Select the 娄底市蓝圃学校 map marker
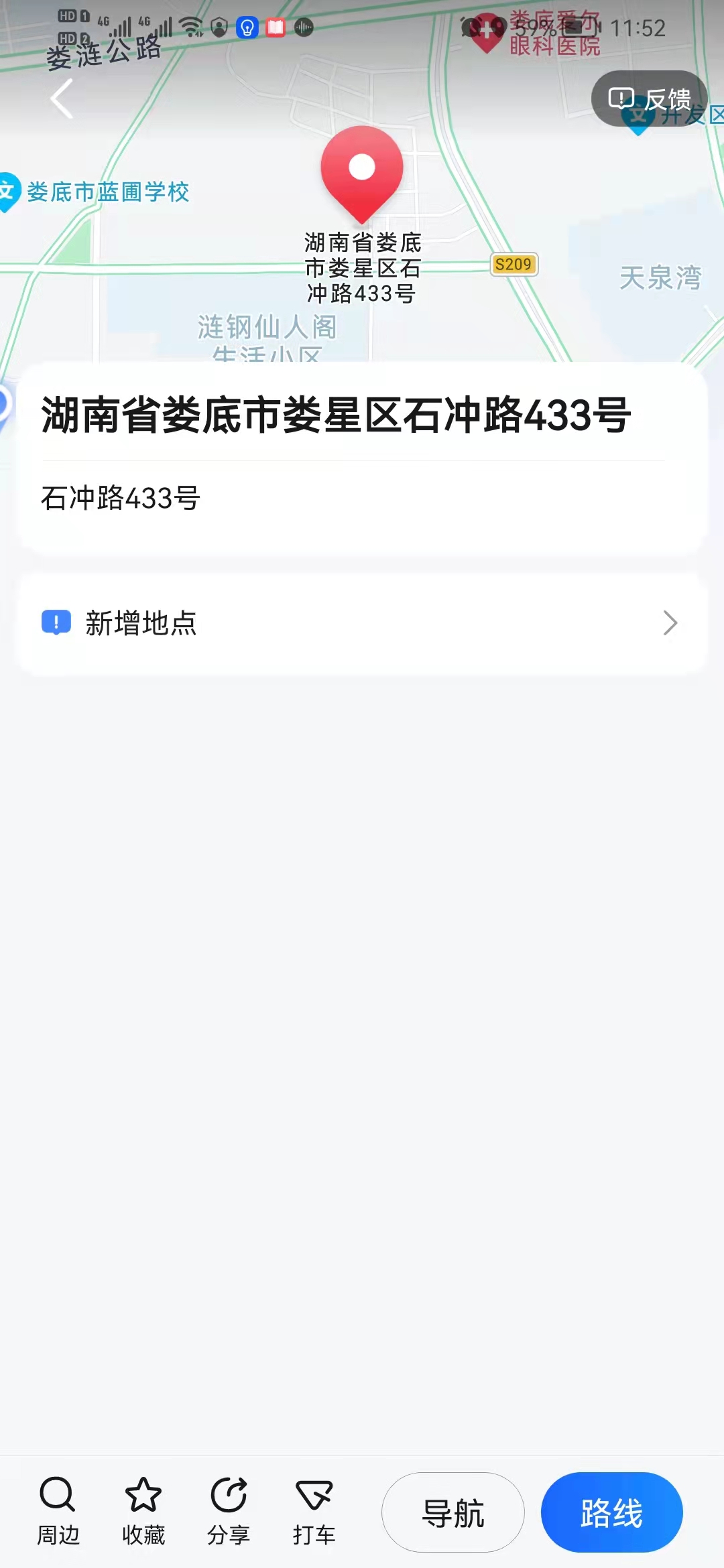The height and width of the screenshot is (1568, 724). click(x=9, y=192)
